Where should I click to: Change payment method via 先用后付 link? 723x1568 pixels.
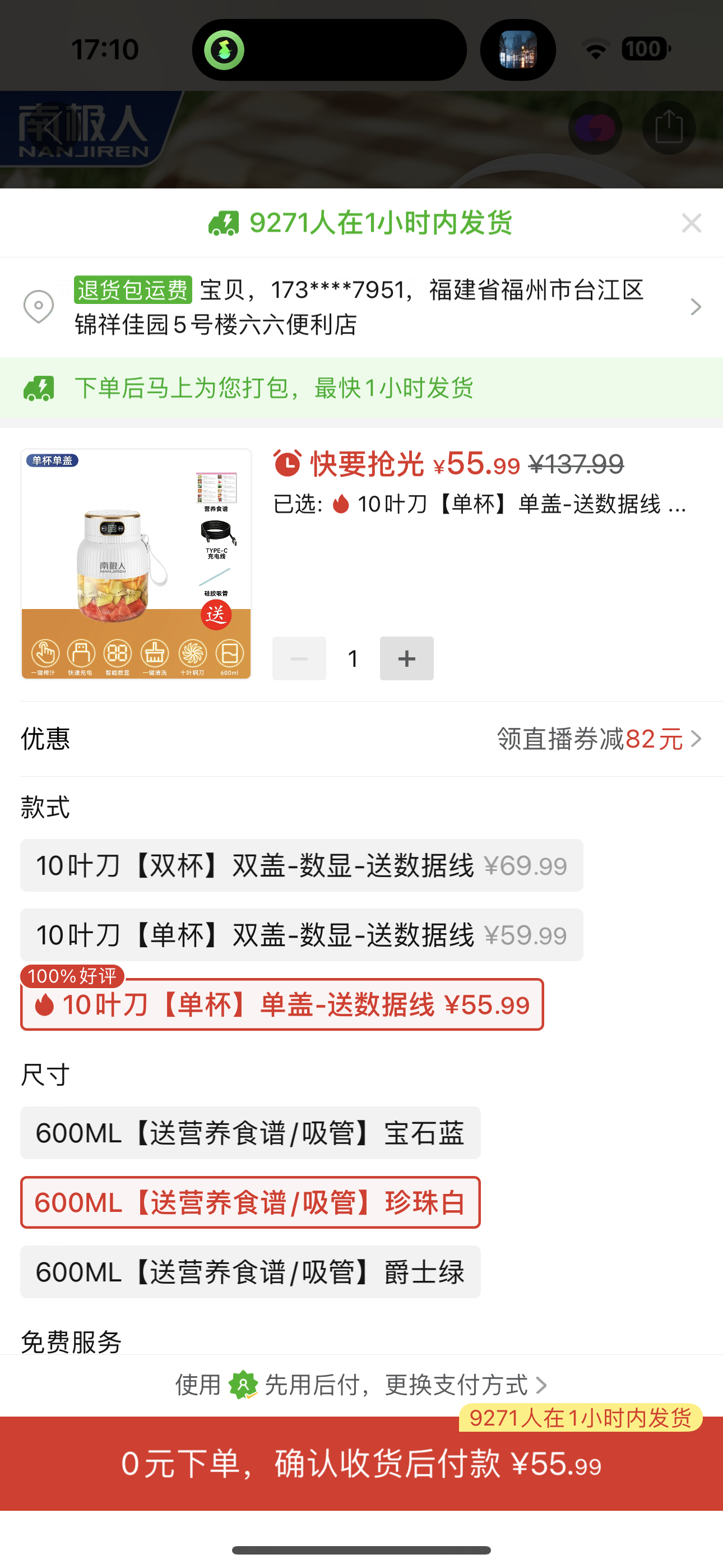361,1385
